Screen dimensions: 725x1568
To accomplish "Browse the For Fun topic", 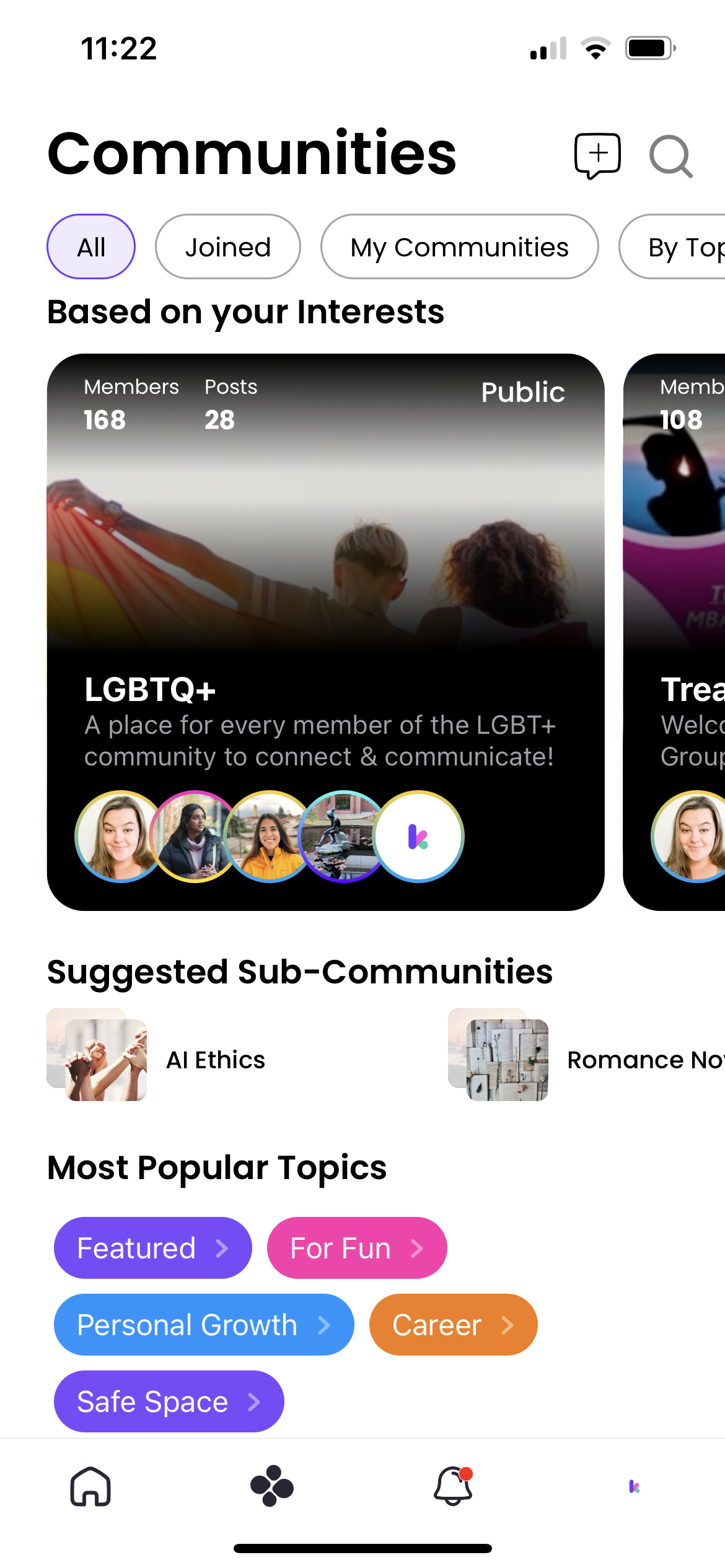I will point(356,1248).
